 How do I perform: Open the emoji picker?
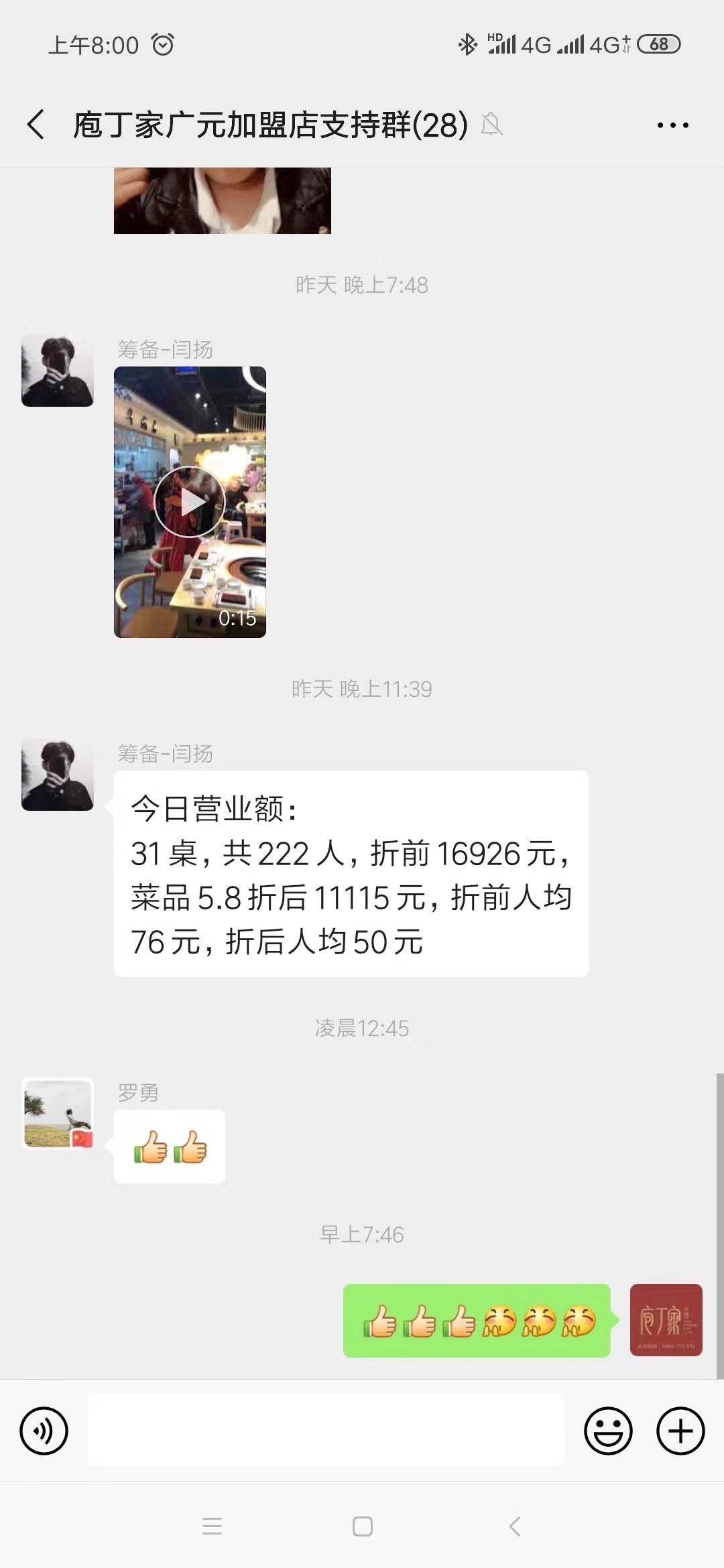click(x=608, y=1431)
